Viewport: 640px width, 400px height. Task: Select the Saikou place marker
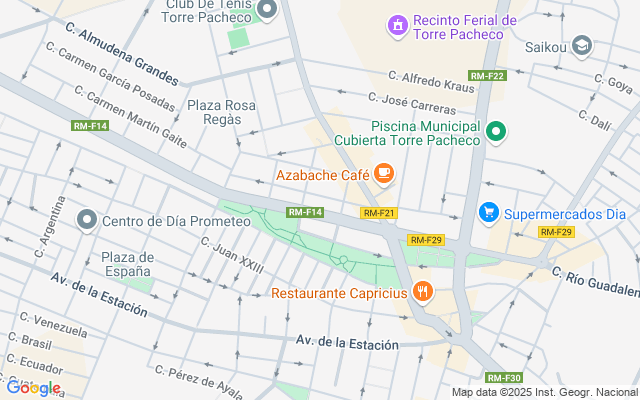click(x=582, y=46)
